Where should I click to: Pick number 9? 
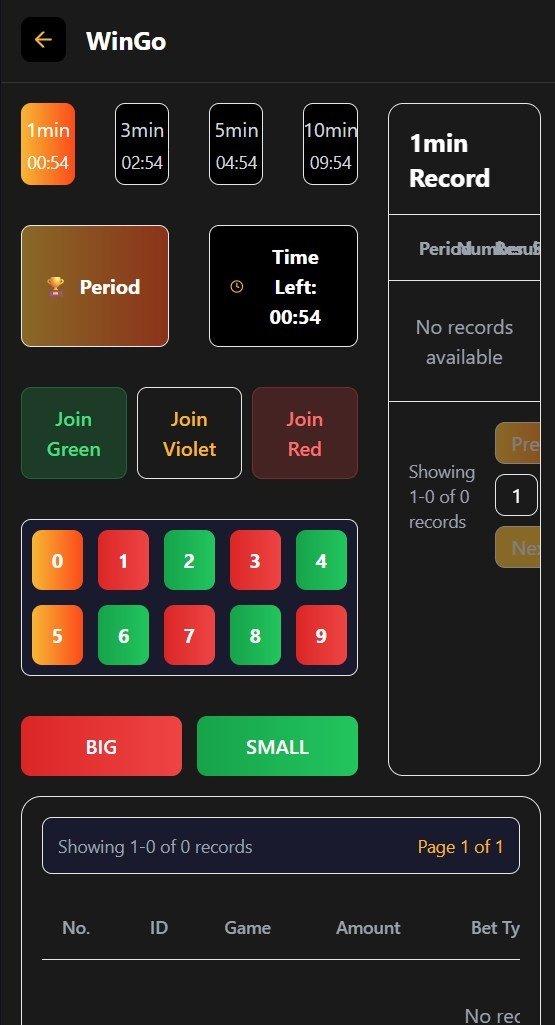point(321,635)
